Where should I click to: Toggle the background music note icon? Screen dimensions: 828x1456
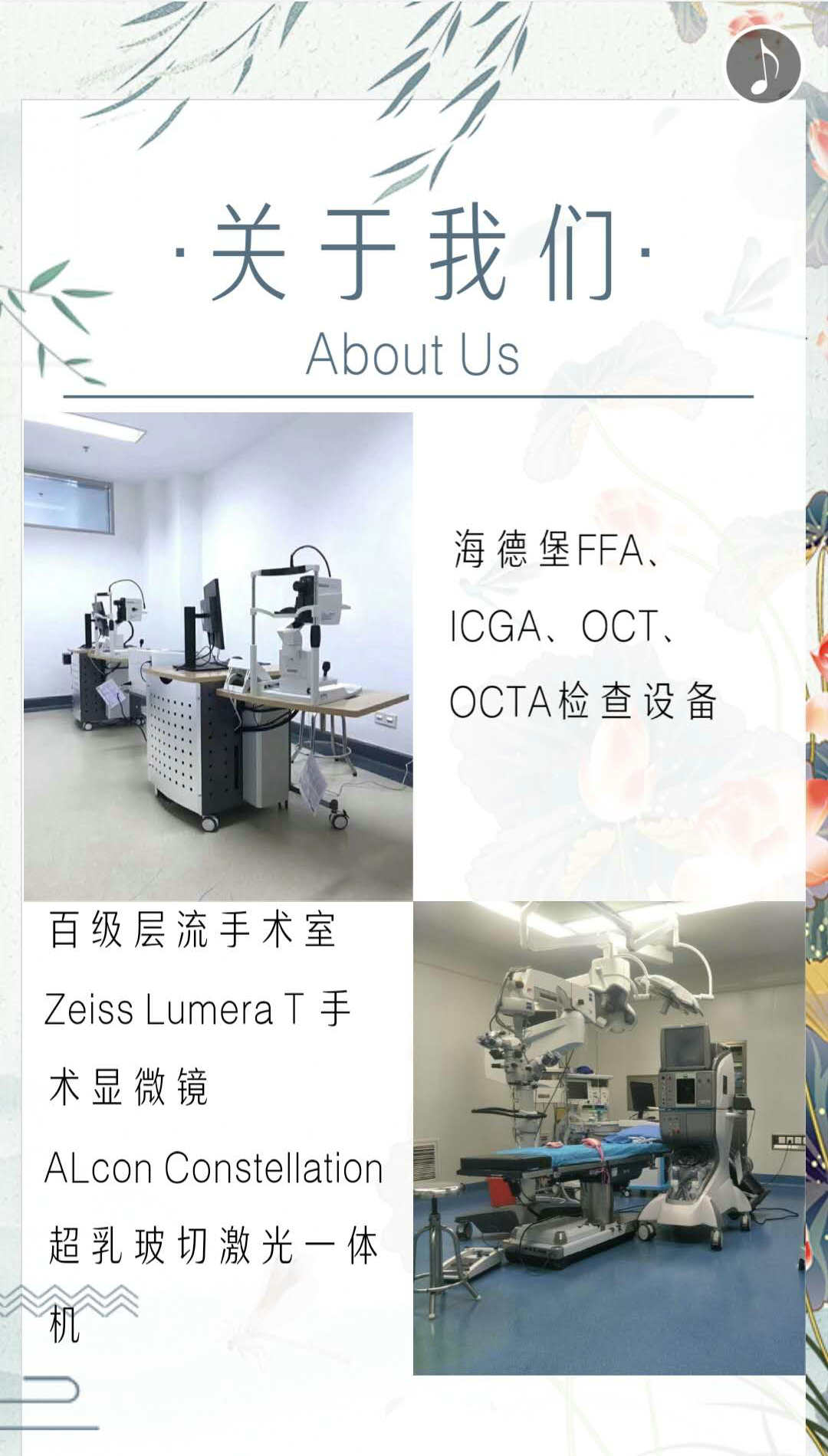coord(763,65)
